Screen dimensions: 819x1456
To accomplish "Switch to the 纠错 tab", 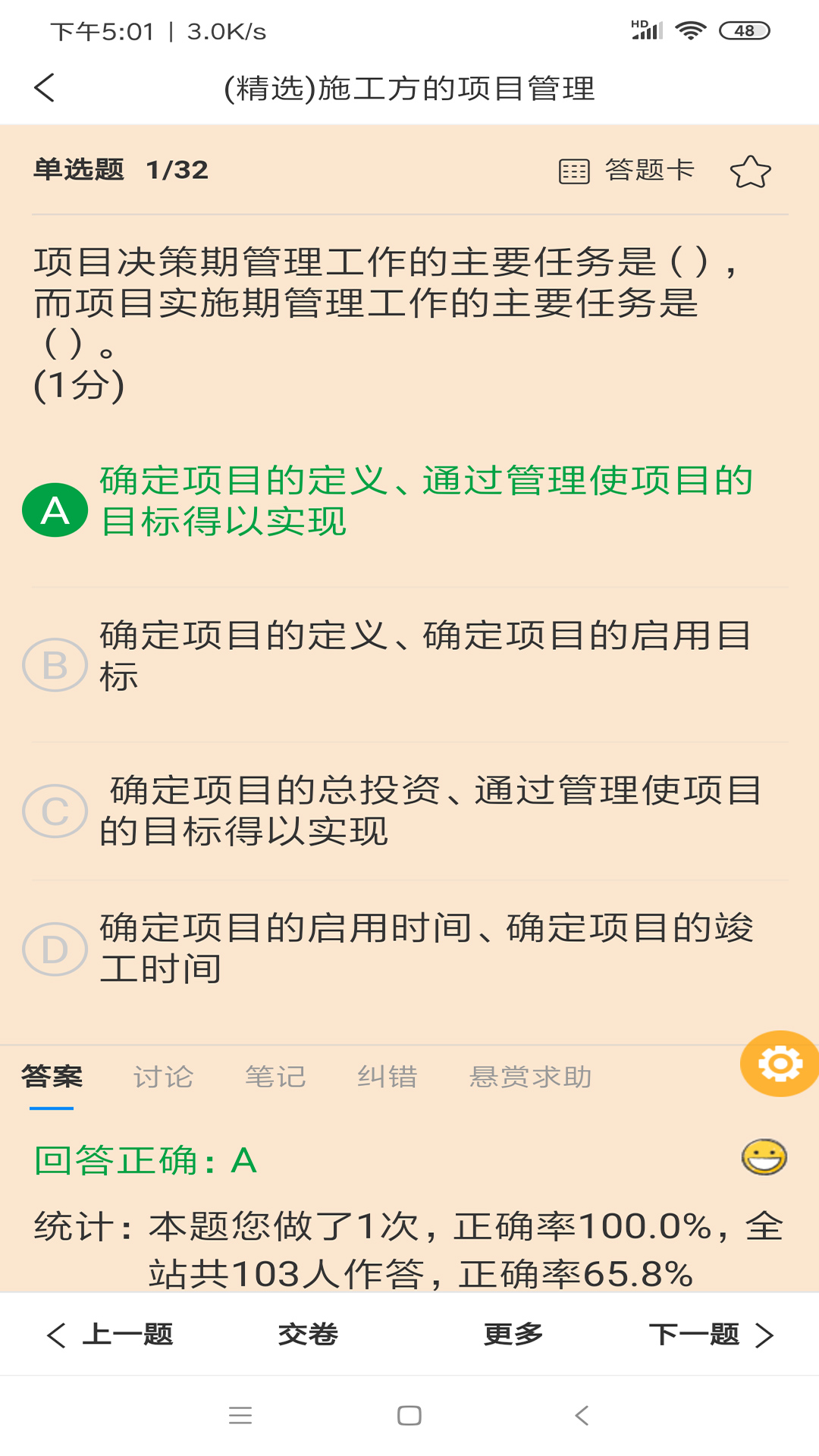I will [x=387, y=1077].
